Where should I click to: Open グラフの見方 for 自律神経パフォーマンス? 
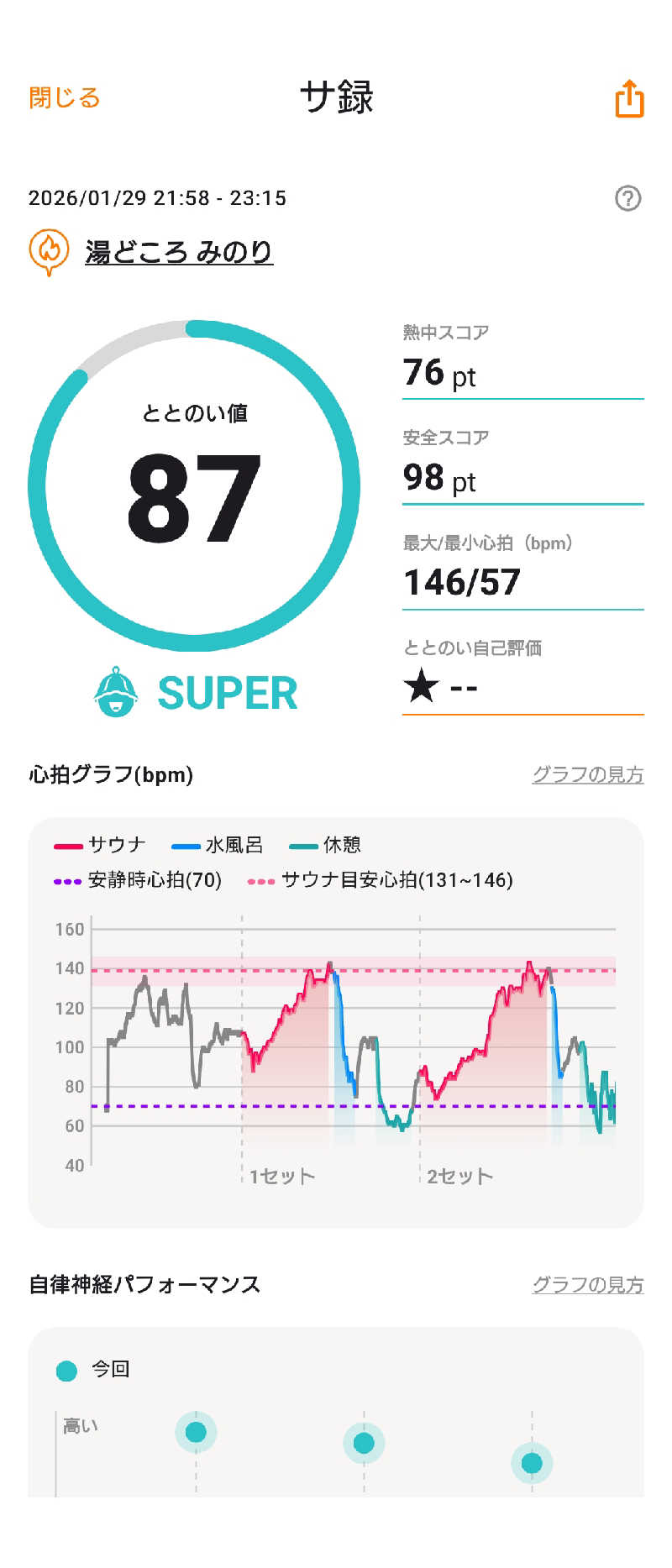pyautogui.click(x=587, y=1284)
